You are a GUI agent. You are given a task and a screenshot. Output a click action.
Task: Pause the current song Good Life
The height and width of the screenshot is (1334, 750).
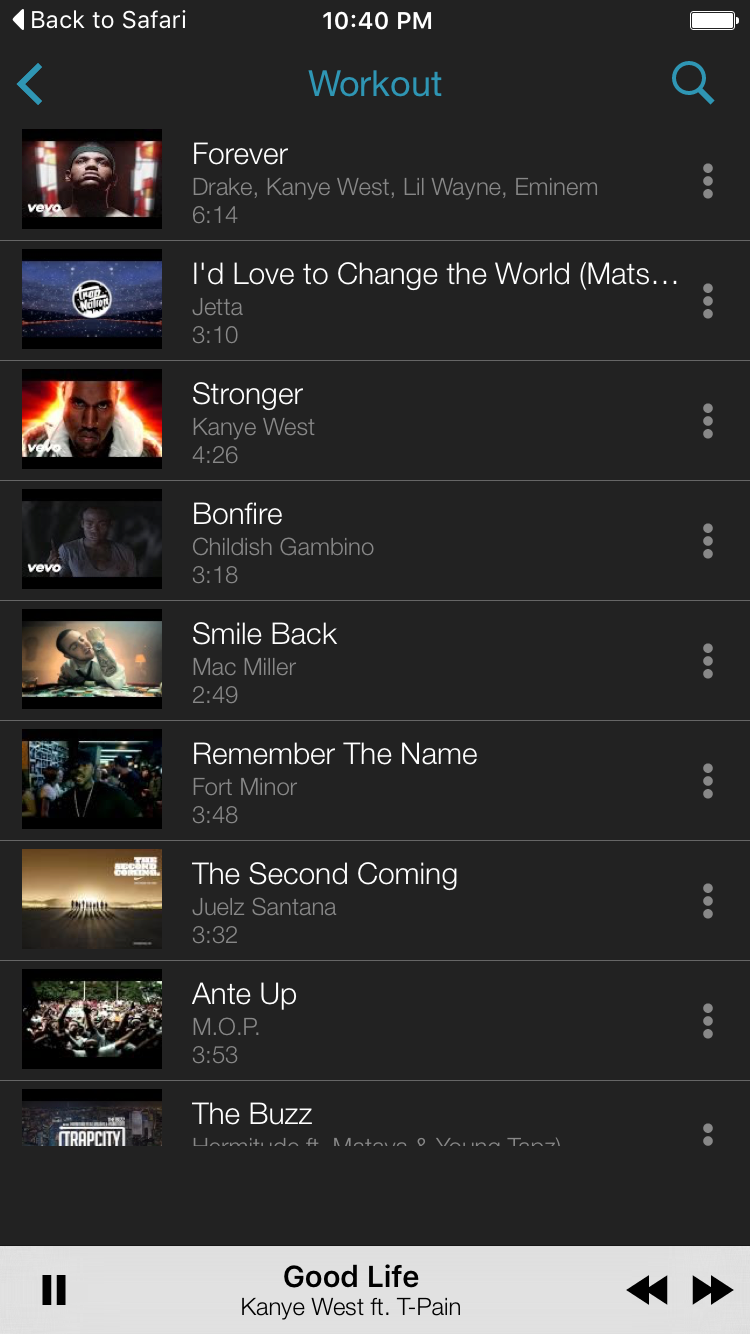54,1290
